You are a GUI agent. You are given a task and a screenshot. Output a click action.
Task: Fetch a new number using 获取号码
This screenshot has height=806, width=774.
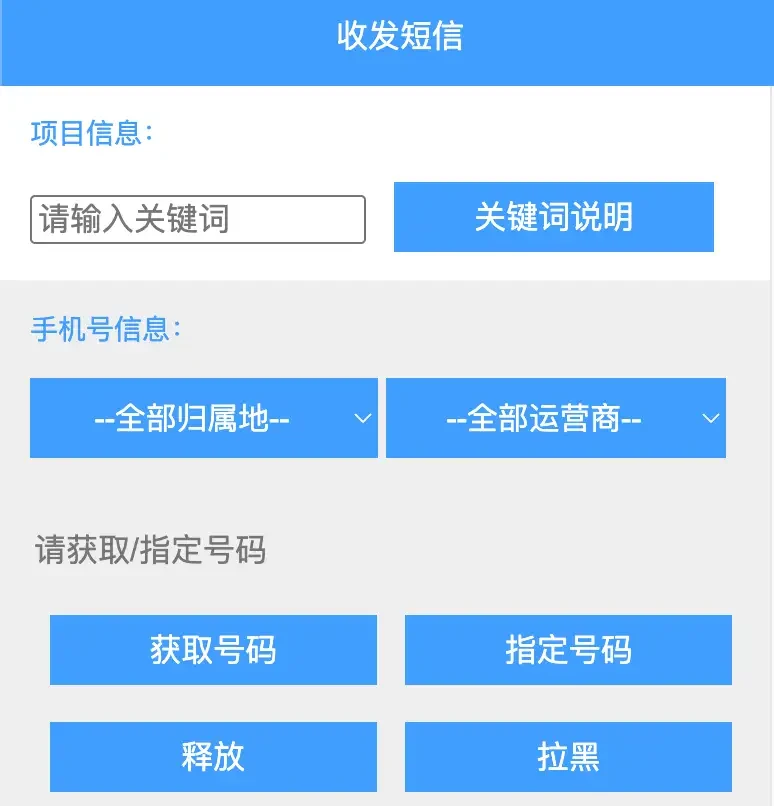213,650
